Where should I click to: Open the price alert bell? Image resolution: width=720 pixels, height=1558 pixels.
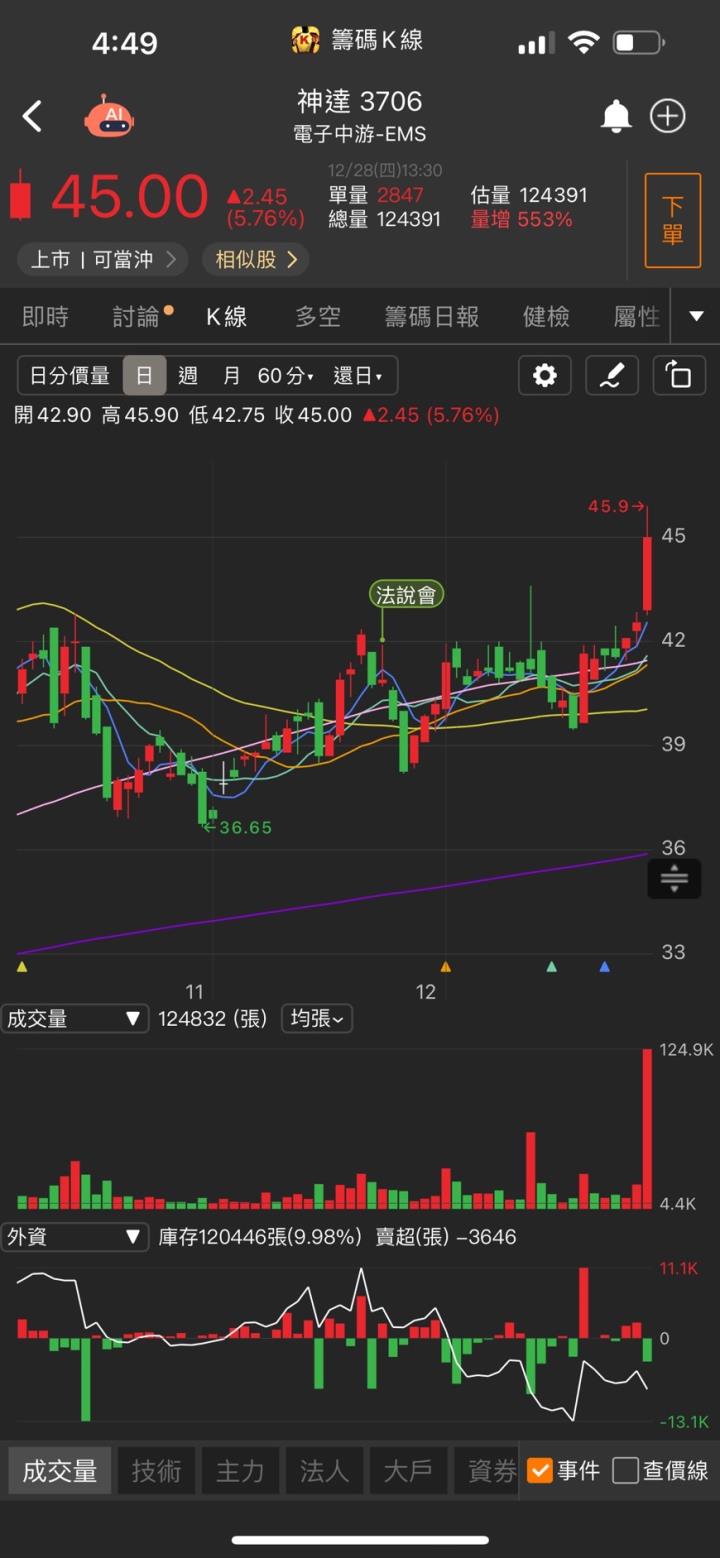click(x=616, y=117)
